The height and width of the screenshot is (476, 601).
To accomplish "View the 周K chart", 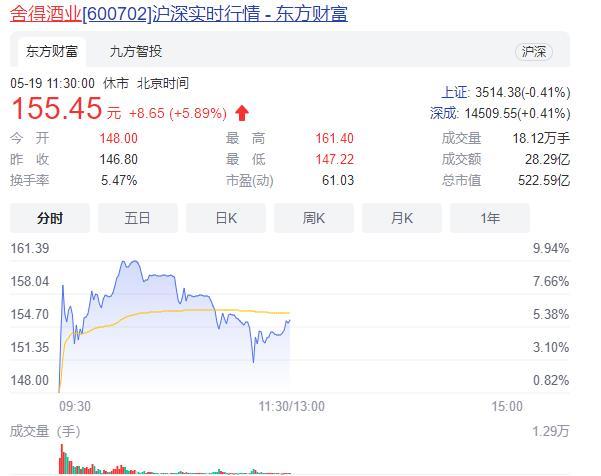I will pyautogui.click(x=314, y=218).
